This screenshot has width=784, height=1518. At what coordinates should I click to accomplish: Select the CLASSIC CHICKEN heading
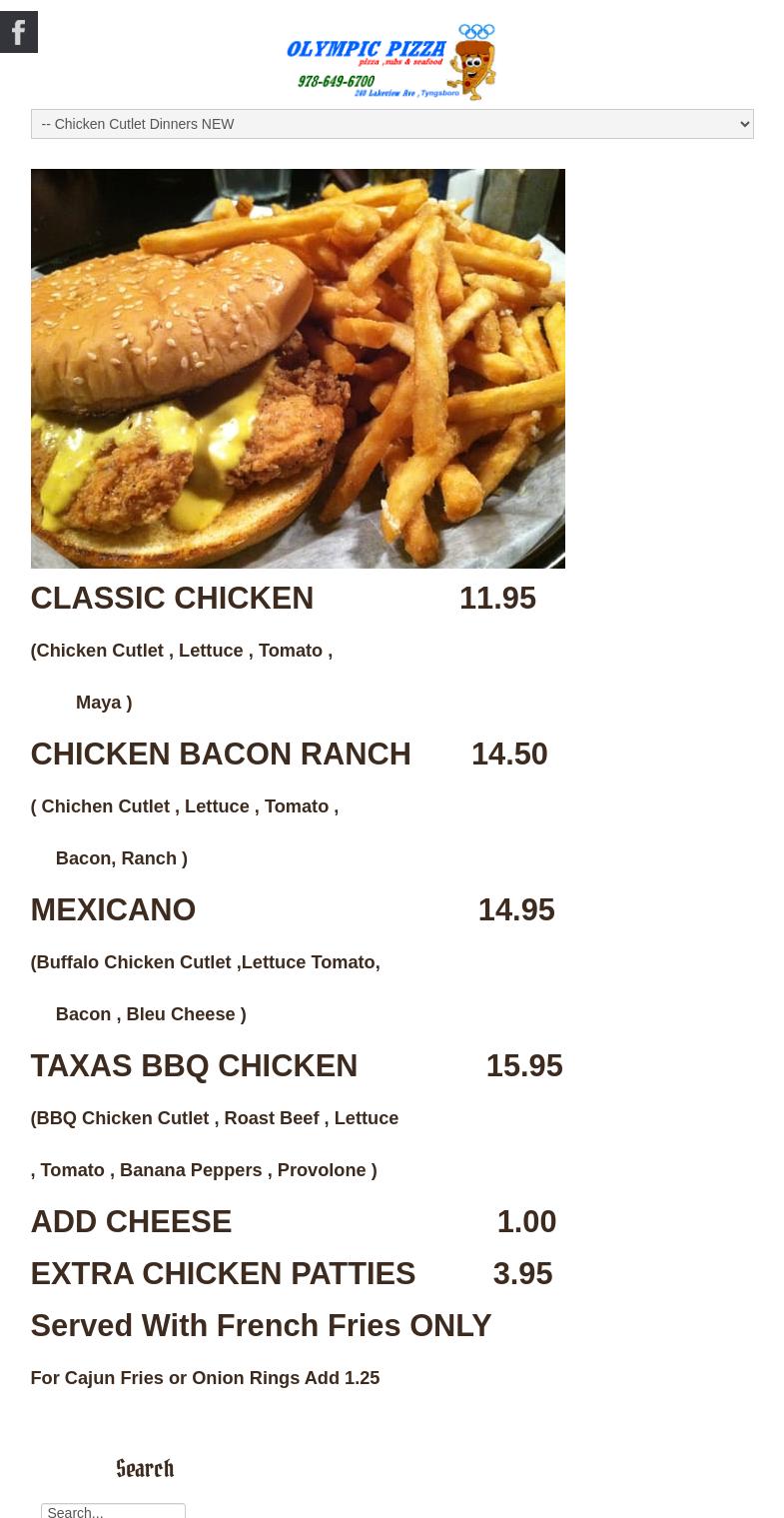[x=172, y=598]
